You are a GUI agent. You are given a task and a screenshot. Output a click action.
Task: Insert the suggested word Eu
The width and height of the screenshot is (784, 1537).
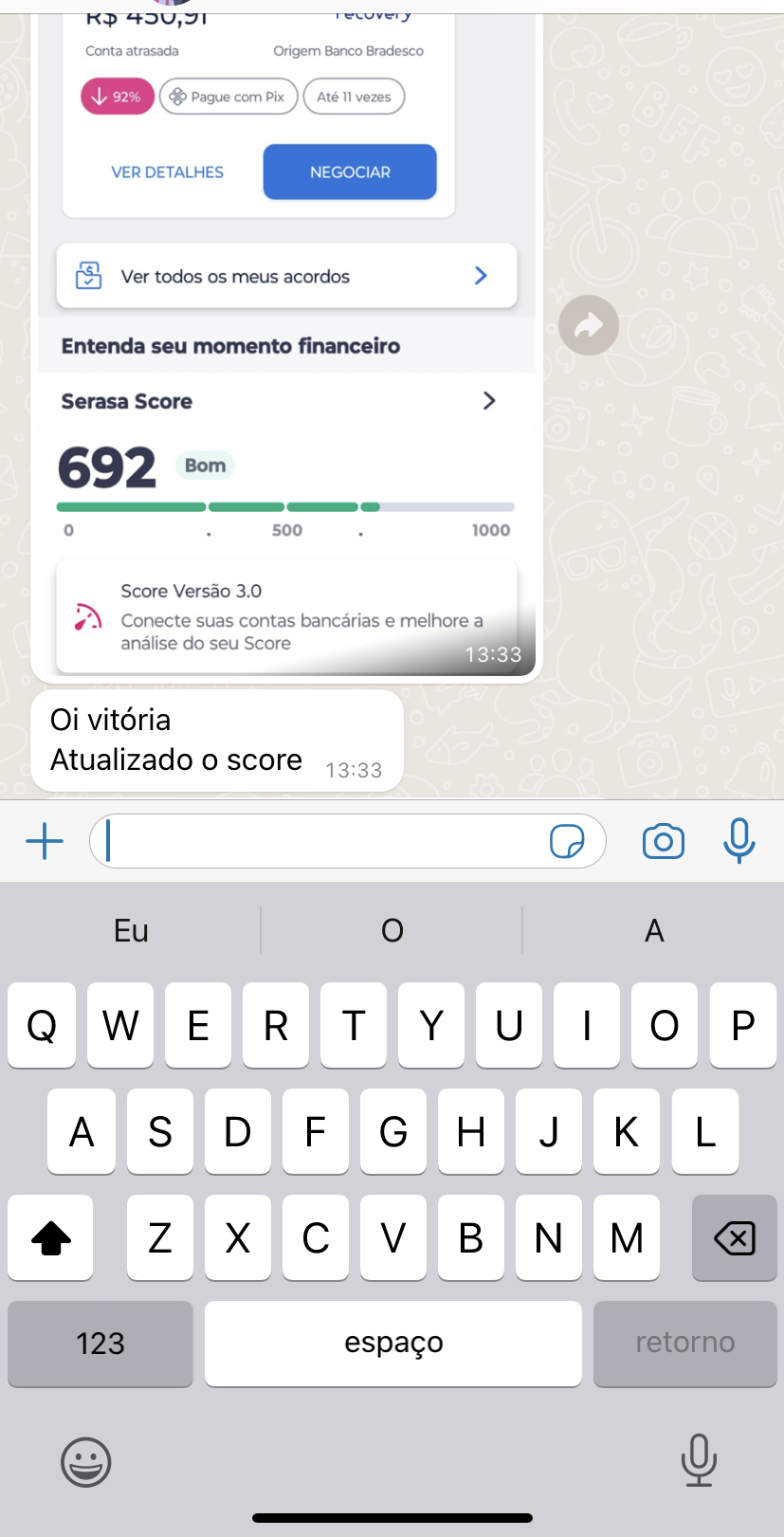131,930
